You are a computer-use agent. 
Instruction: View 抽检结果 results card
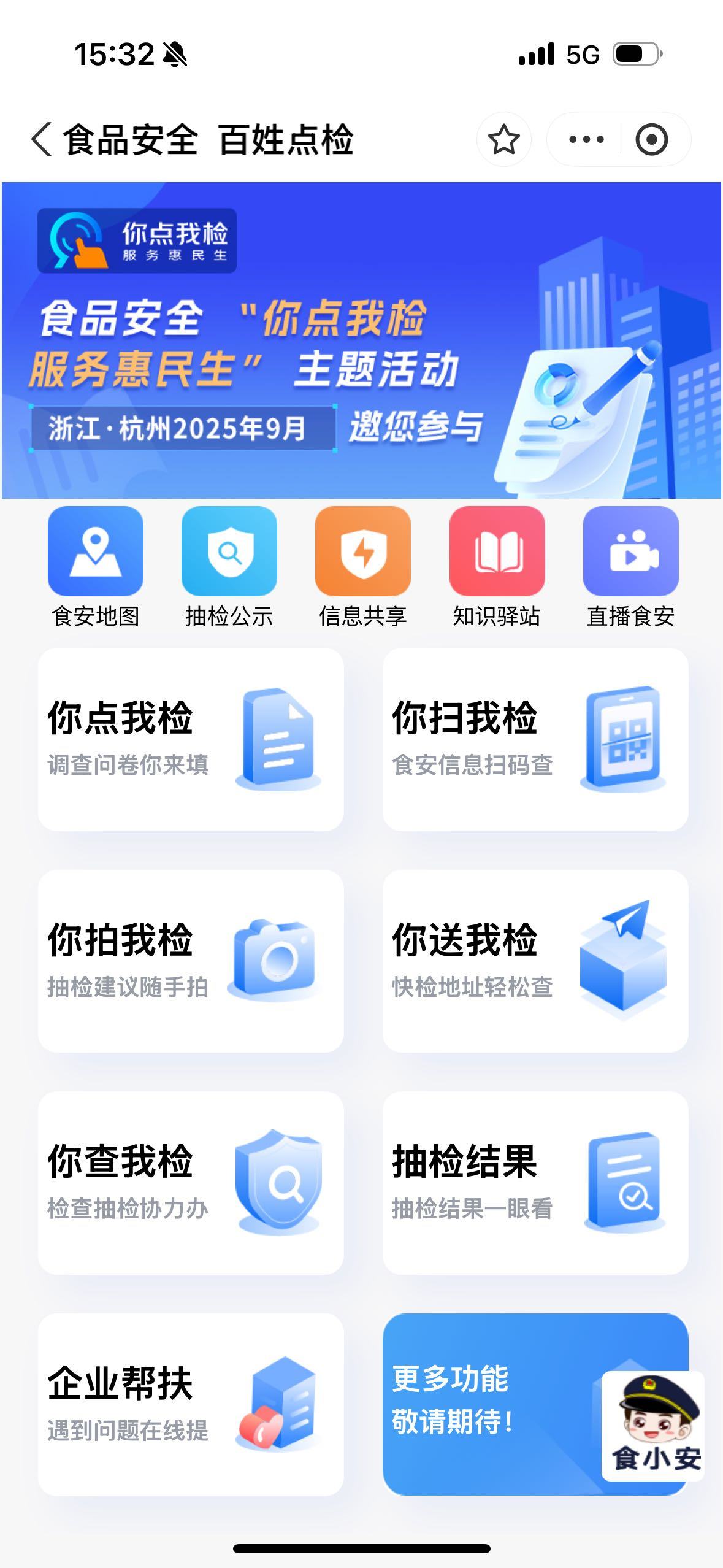click(535, 1183)
